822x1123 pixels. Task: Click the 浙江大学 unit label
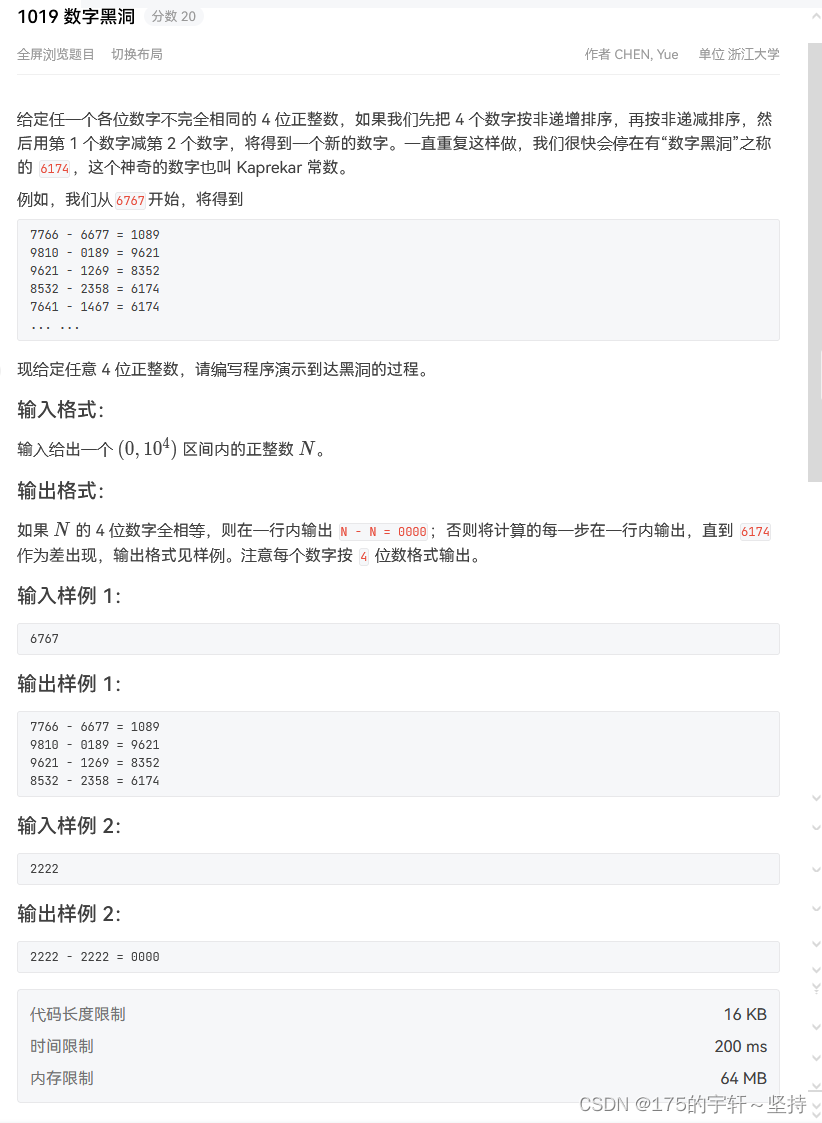(x=753, y=54)
